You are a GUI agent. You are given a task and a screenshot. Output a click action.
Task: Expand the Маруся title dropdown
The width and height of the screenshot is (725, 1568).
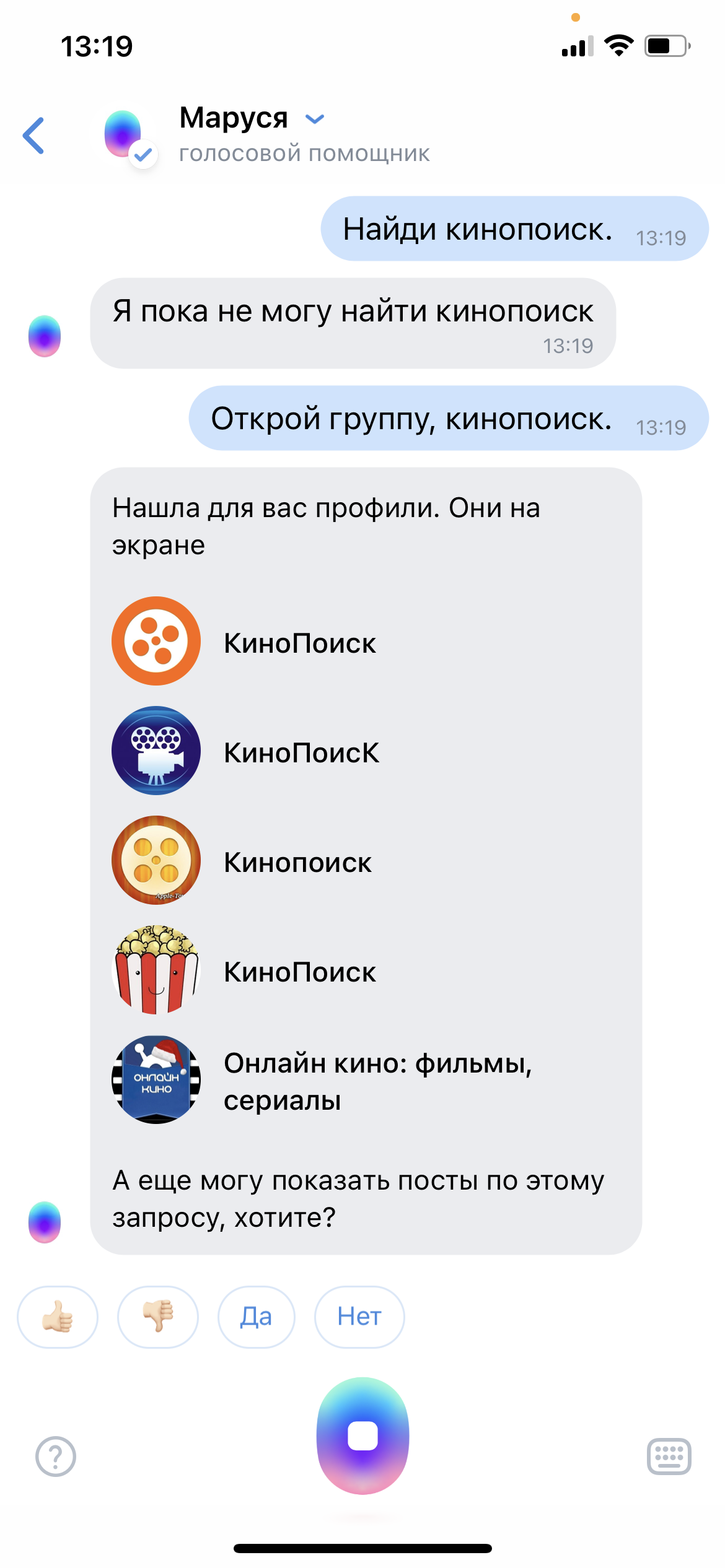coord(315,119)
